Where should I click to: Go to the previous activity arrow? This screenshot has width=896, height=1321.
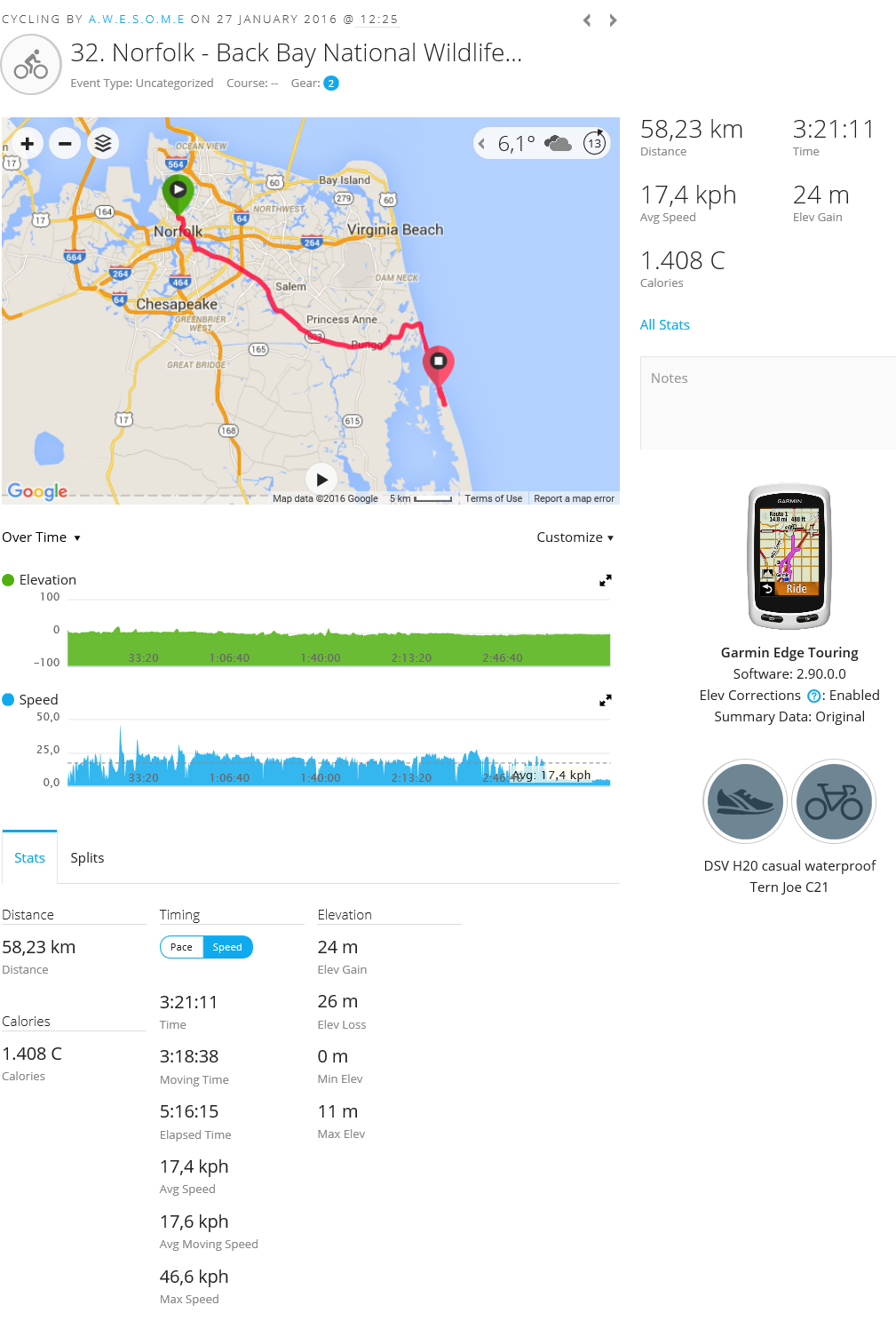[587, 20]
